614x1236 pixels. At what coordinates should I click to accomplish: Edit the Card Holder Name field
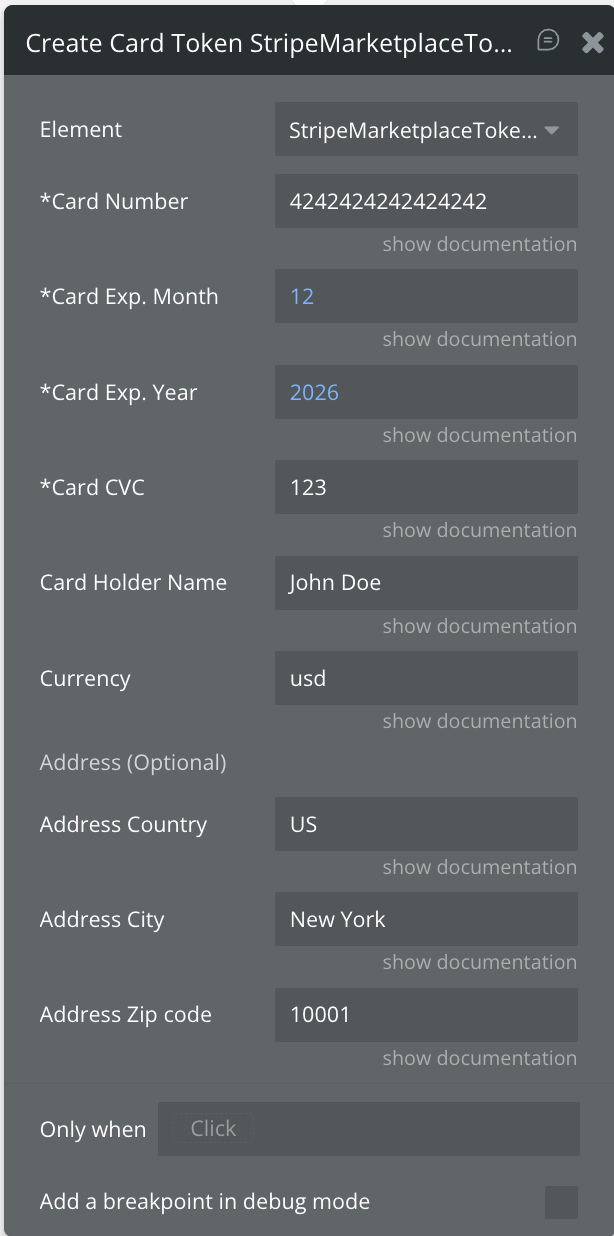426,583
